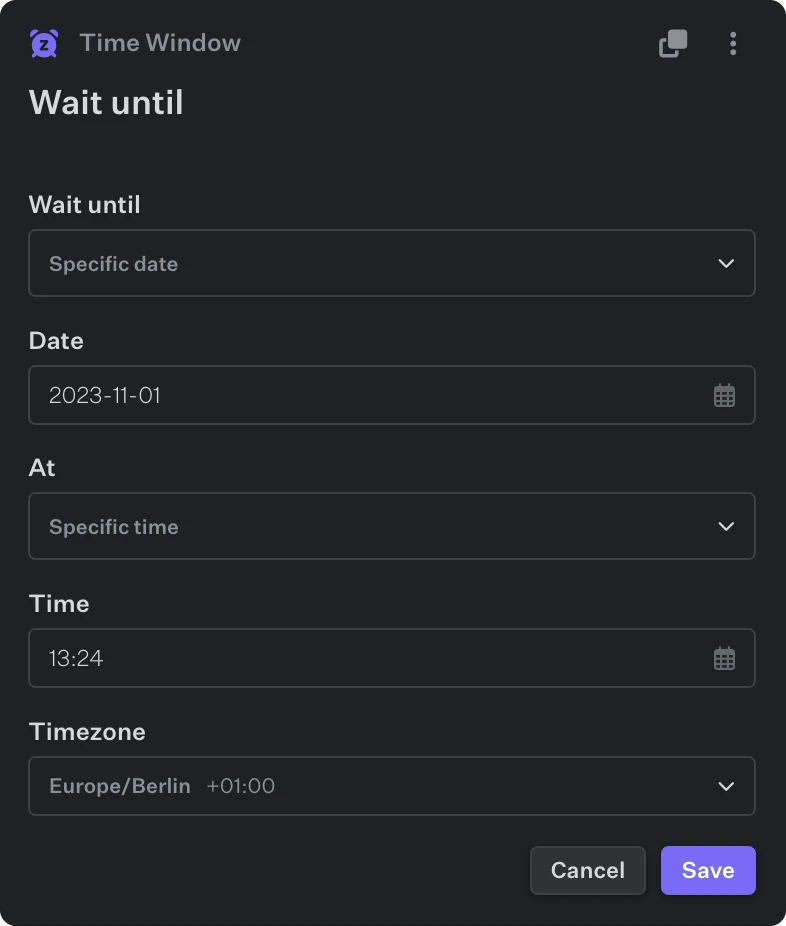
Task: Open the three-dot overflow menu
Action: (x=733, y=44)
